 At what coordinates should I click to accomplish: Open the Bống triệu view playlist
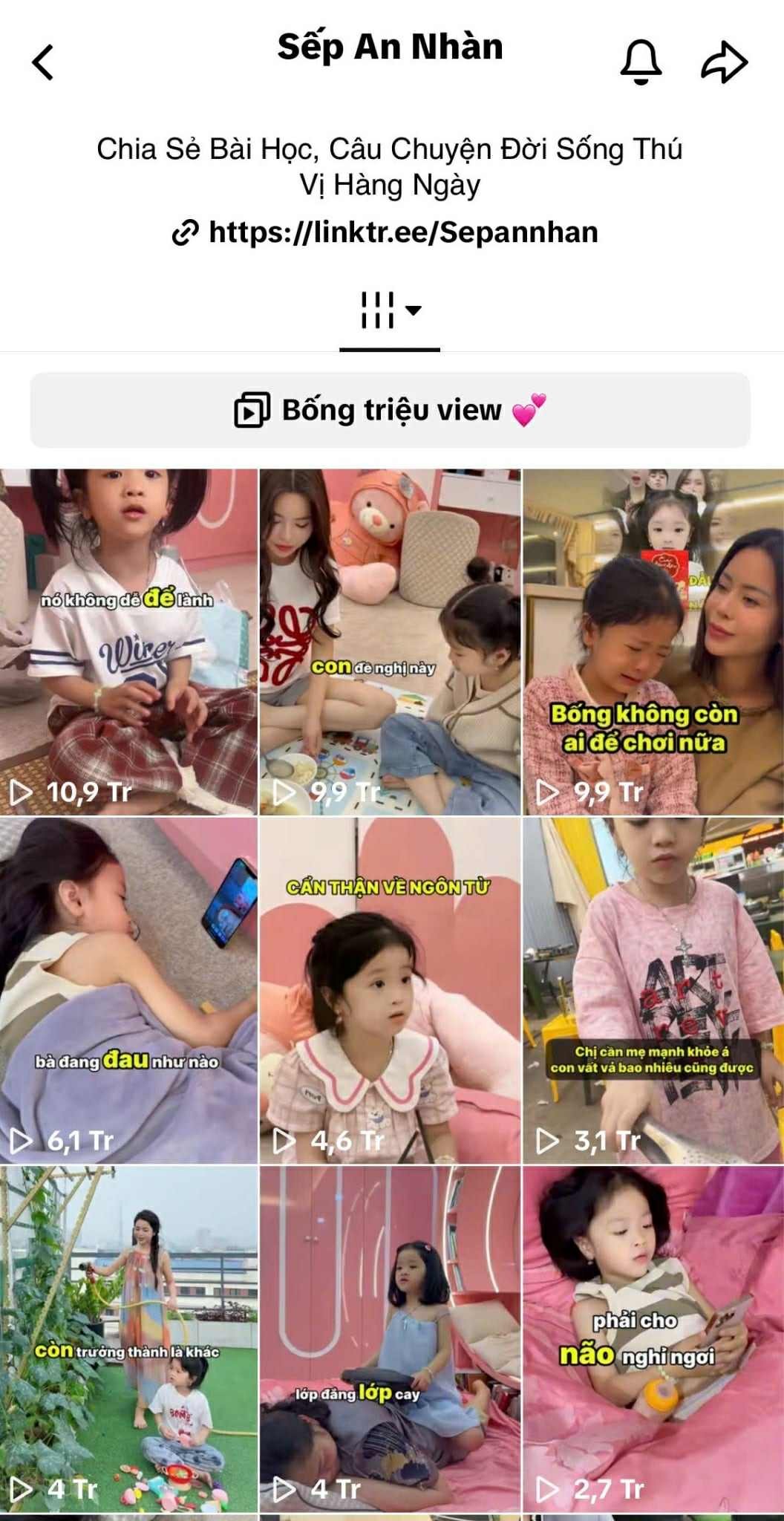click(390, 410)
